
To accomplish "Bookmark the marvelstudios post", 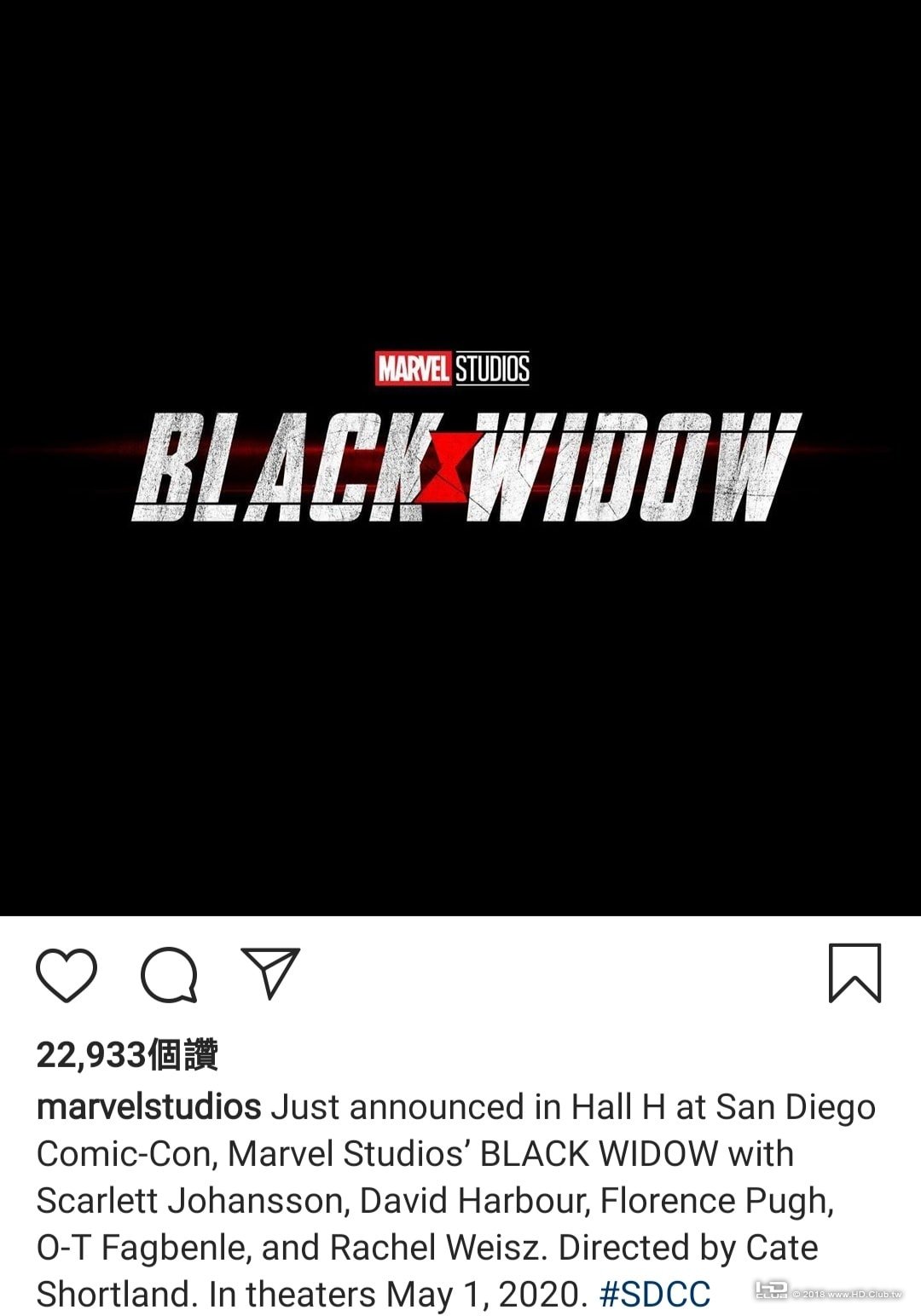I will pyautogui.click(x=854, y=973).
